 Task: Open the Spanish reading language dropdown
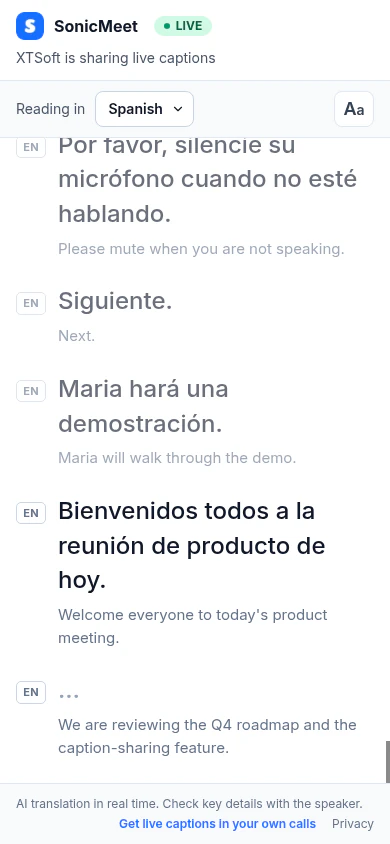[144, 109]
